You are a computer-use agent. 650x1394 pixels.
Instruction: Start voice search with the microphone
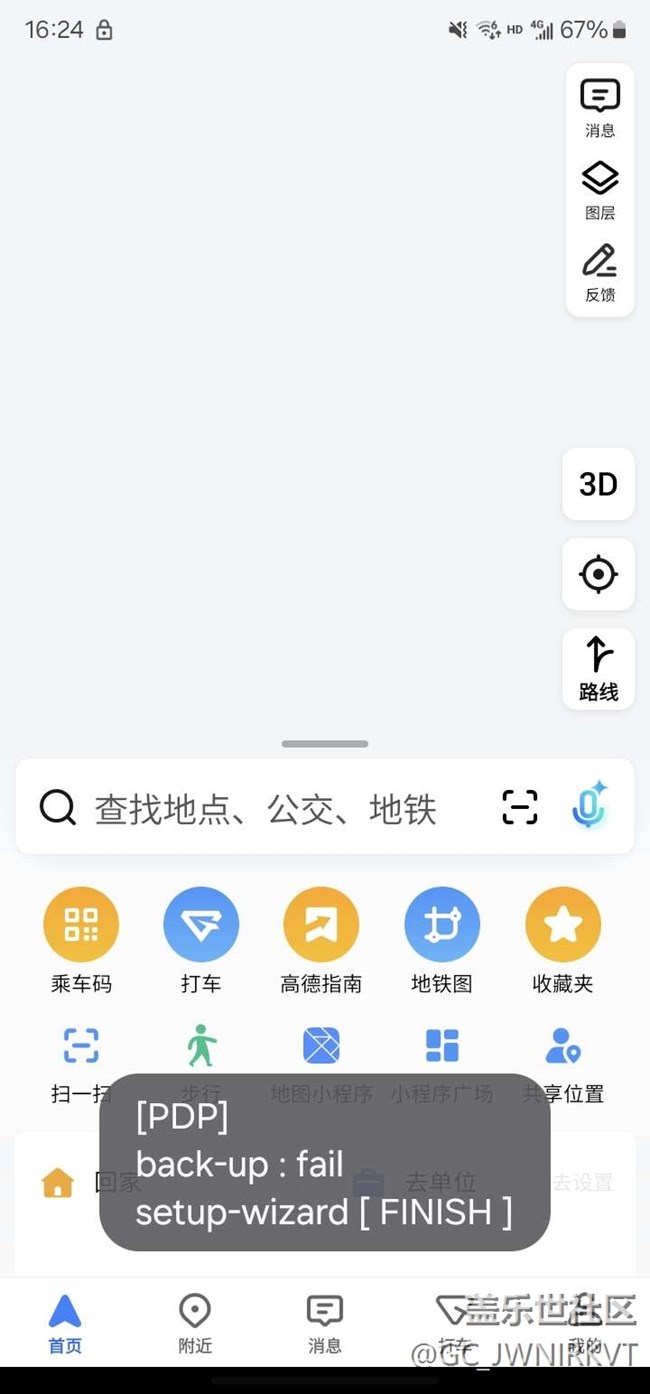point(589,806)
